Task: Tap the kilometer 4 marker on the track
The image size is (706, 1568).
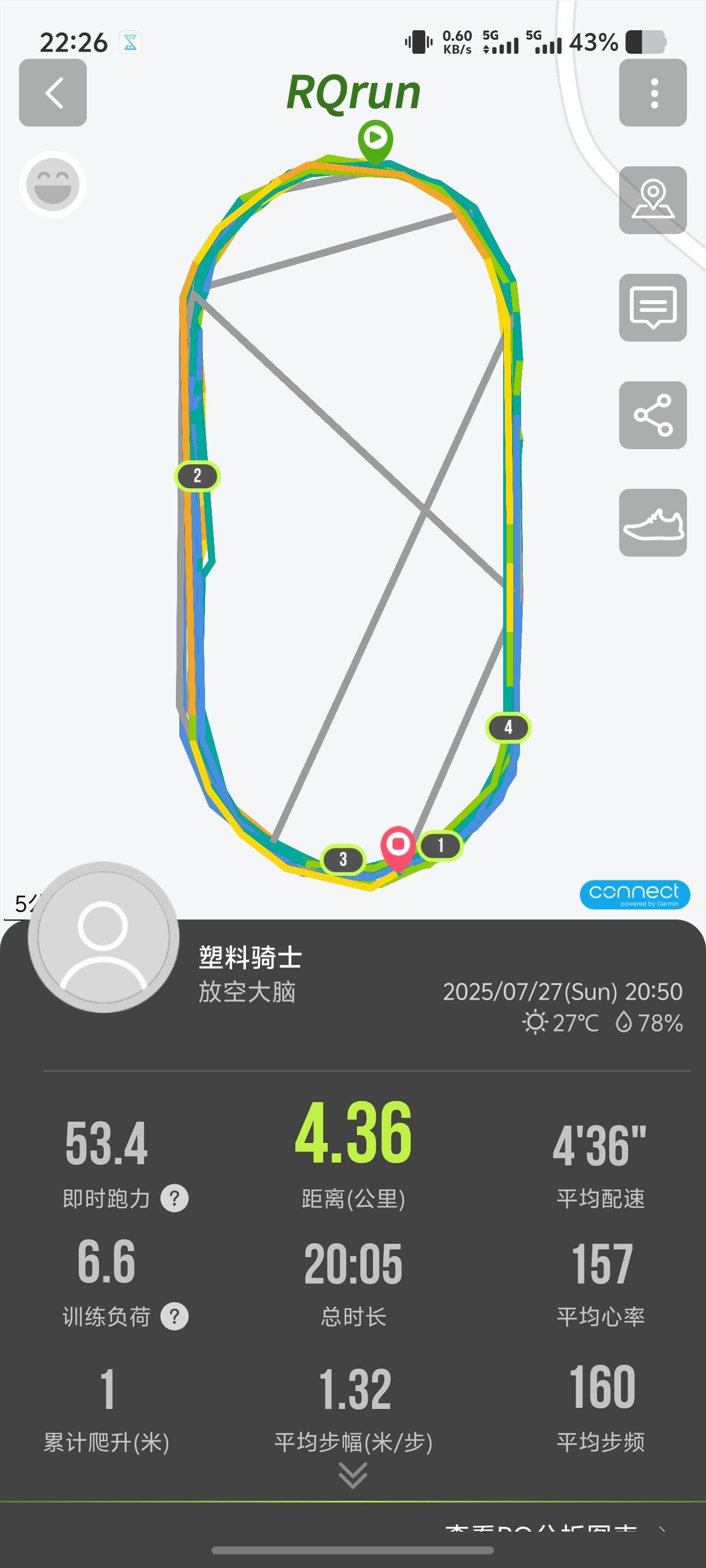Action: (x=508, y=727)
